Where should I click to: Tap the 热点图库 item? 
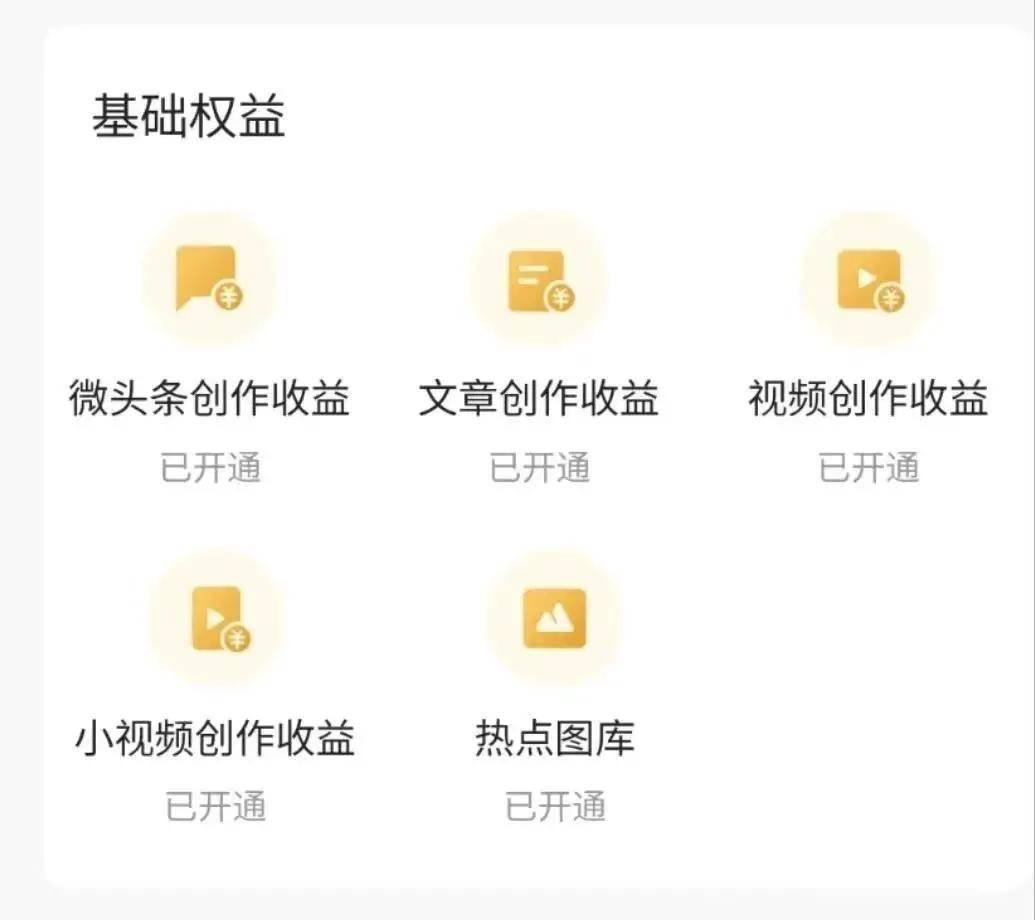point(555,620)
